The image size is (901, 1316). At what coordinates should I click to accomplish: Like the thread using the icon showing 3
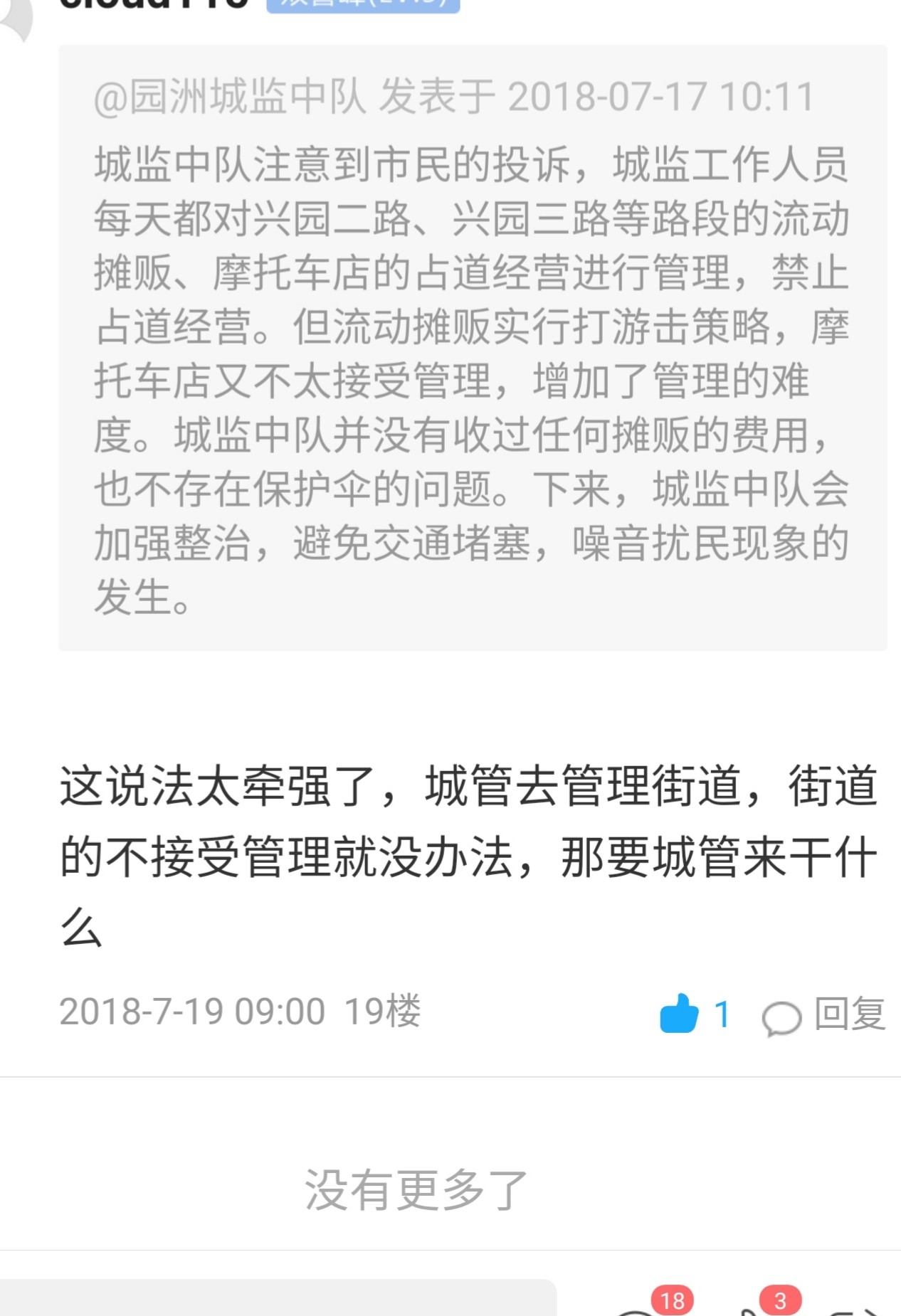click(x=756, y=1307)
